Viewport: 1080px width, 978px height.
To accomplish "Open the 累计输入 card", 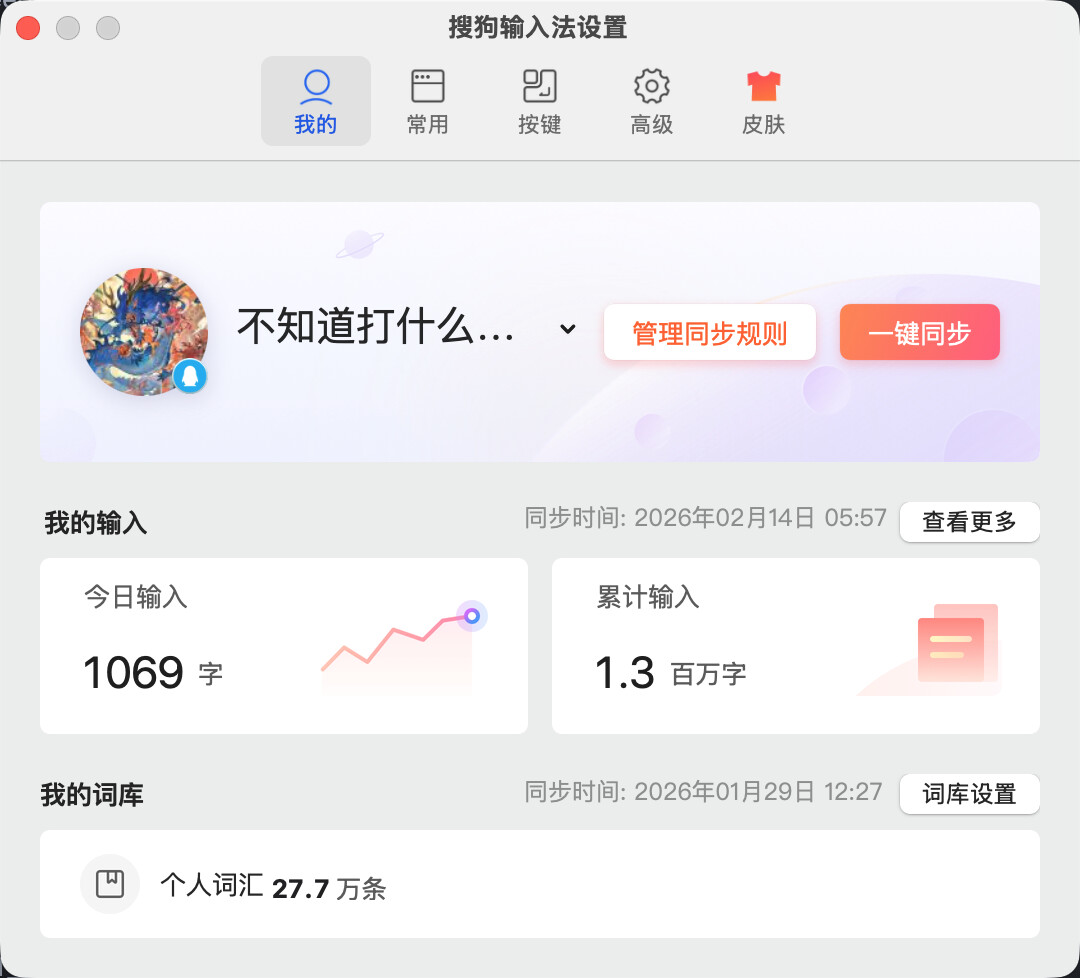I will (796, 646).
